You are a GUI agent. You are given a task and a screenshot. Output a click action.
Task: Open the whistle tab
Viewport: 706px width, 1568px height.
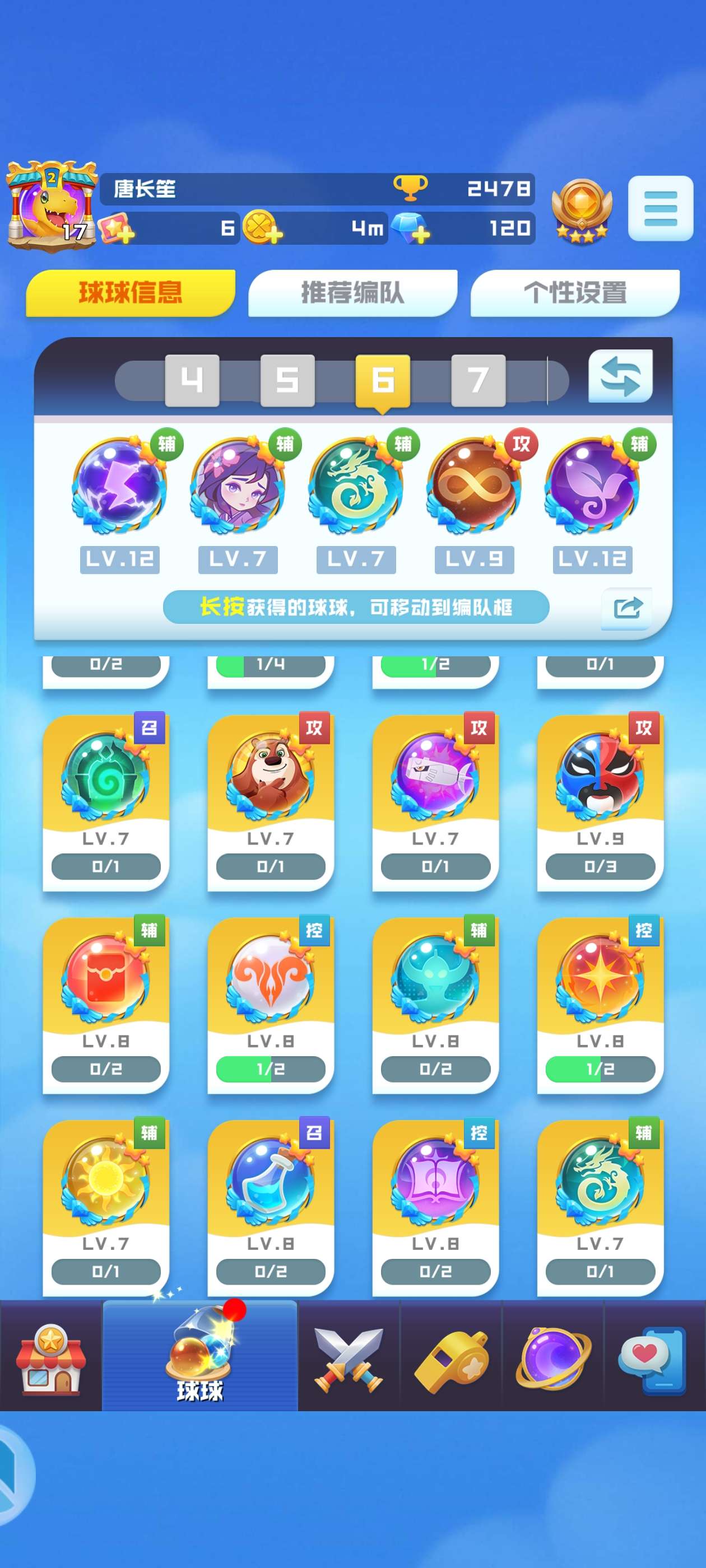pos(450,1359)
